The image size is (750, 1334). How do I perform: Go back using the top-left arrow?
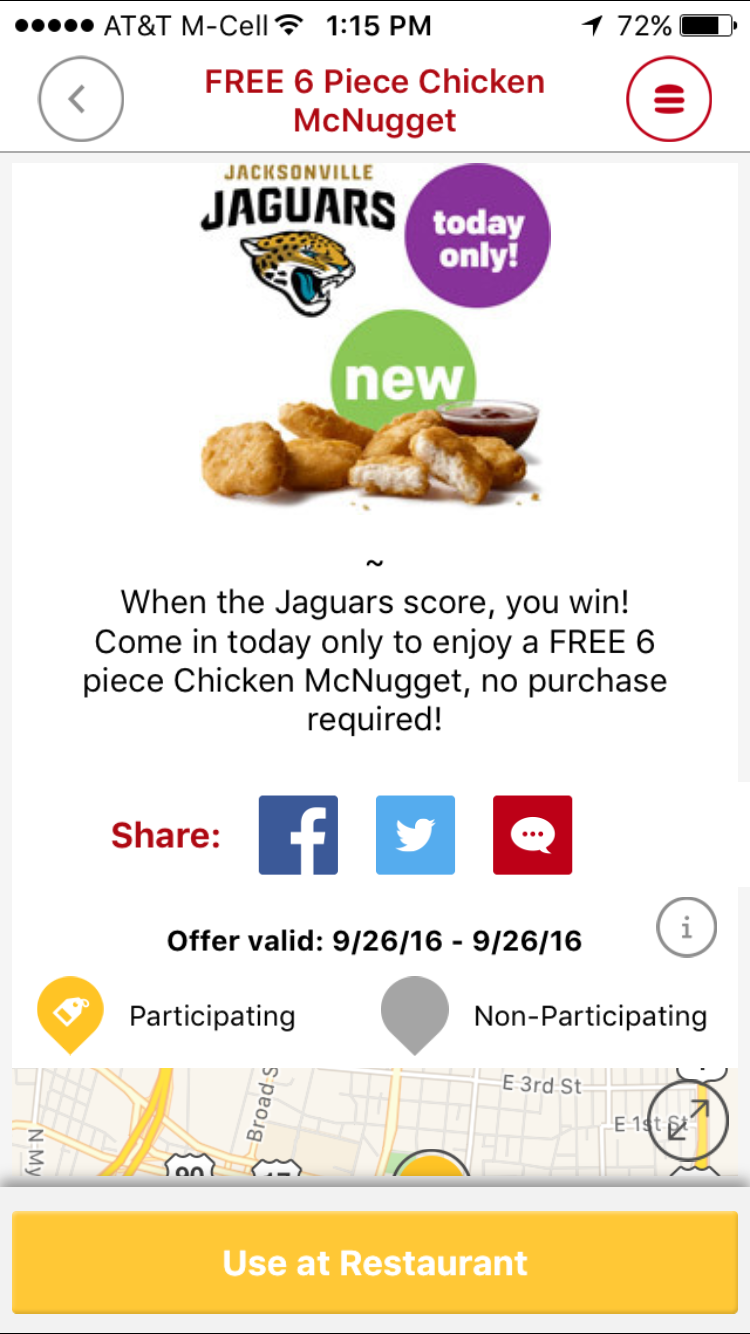pyautogui.click(x=80, y=99)
